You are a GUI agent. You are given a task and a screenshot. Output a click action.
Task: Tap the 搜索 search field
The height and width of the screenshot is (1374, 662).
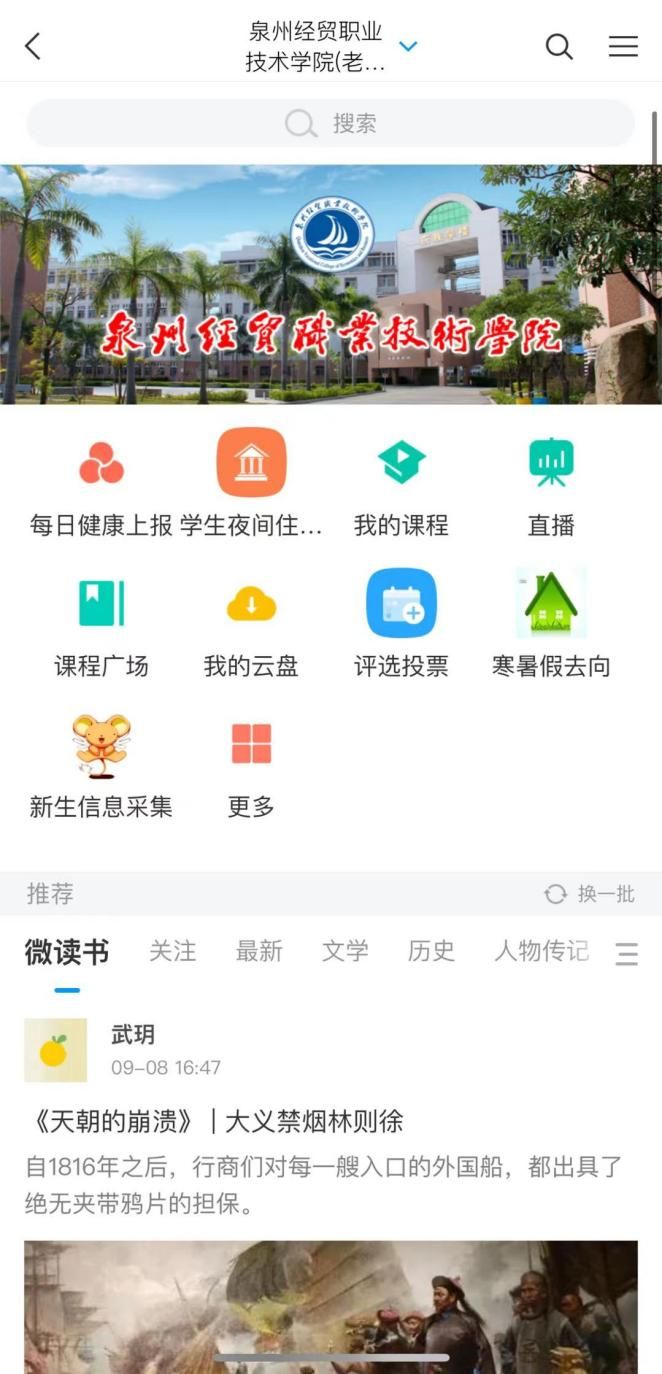coord(330,124)
